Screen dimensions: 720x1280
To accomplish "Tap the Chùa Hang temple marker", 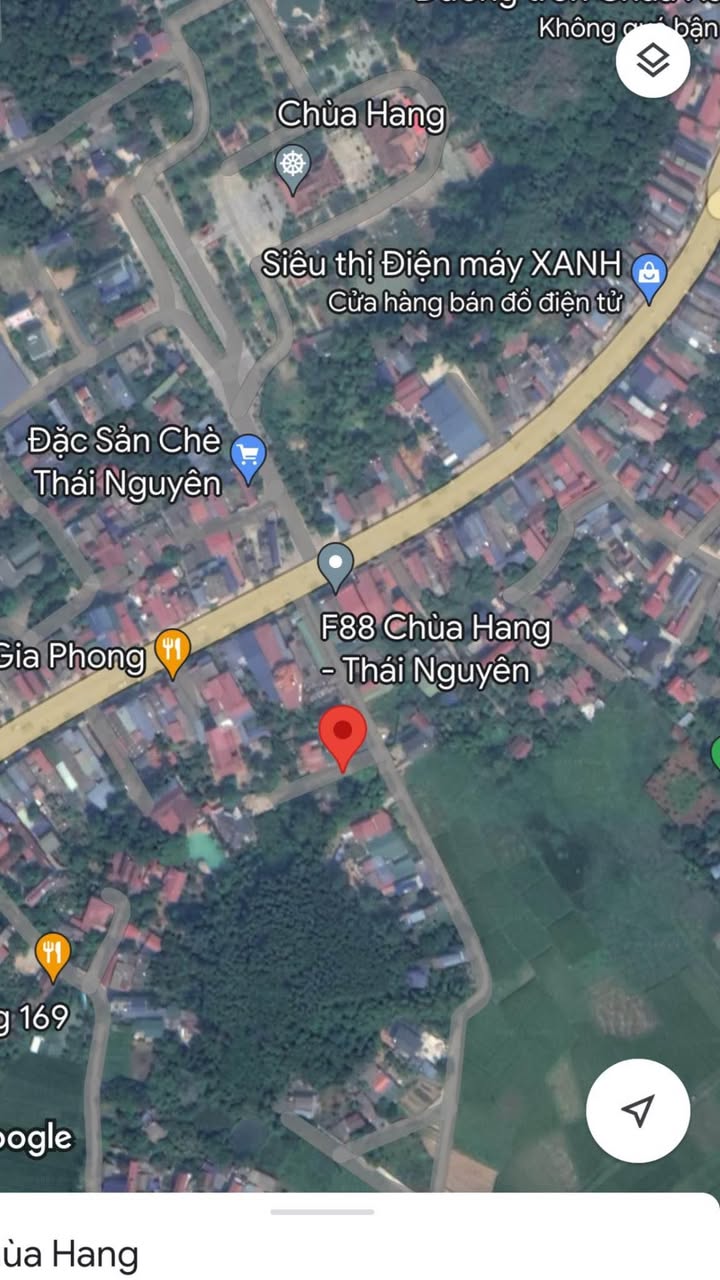I will click(x=292, y=167).
